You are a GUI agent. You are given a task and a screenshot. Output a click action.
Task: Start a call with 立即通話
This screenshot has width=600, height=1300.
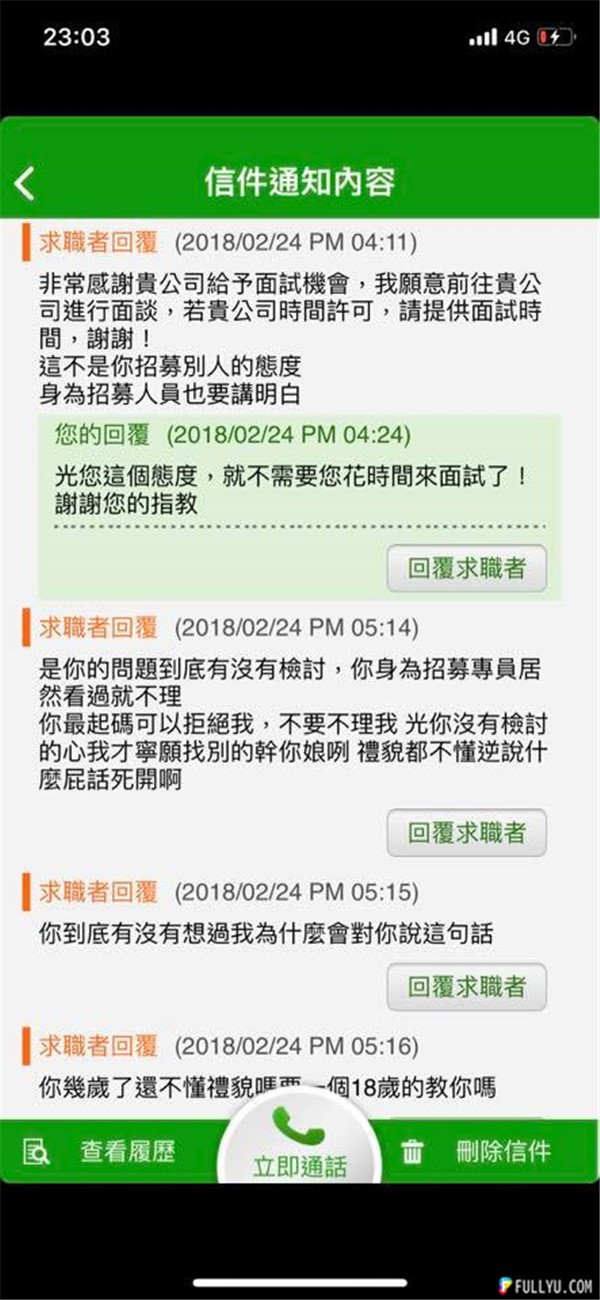[x=299, y=1150]
